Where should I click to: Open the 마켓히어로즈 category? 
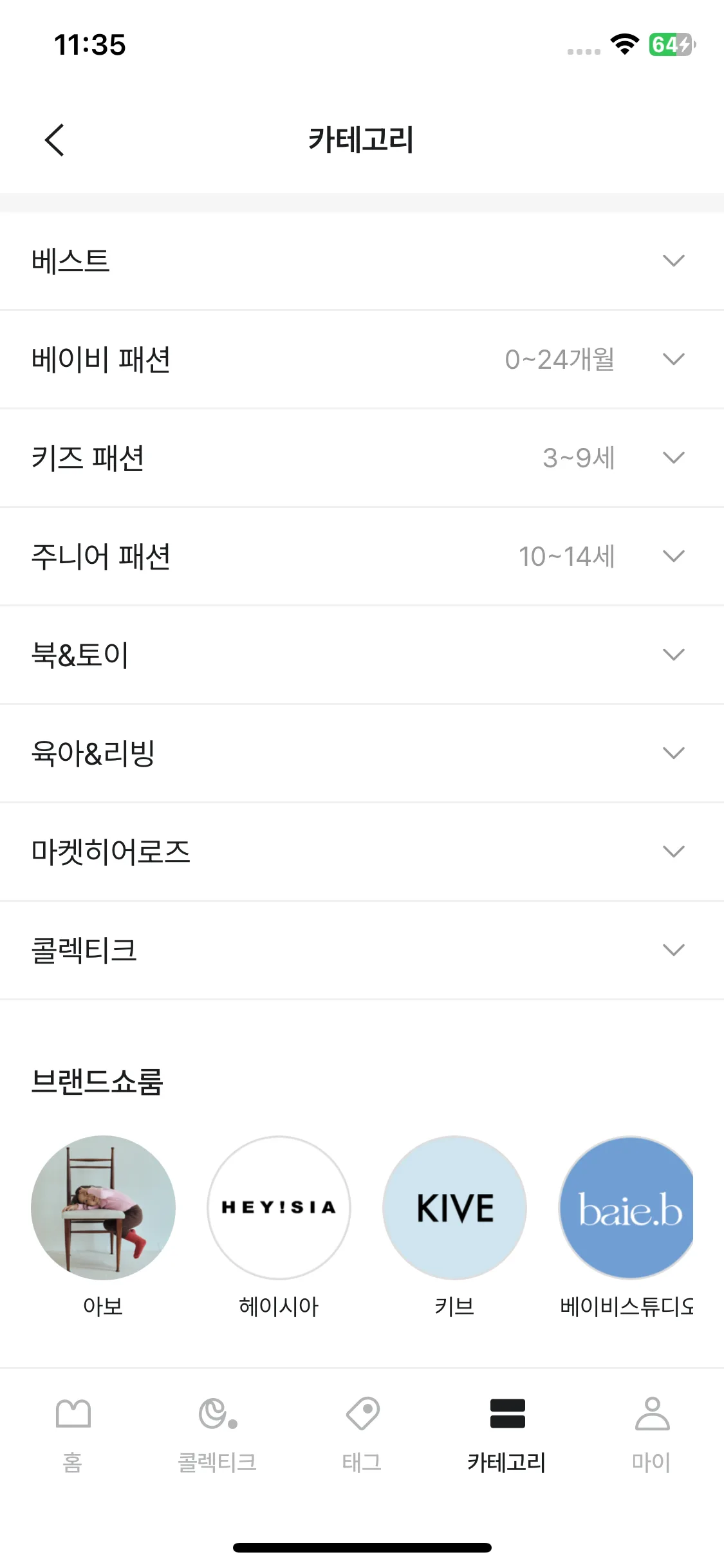click(362, 851)
